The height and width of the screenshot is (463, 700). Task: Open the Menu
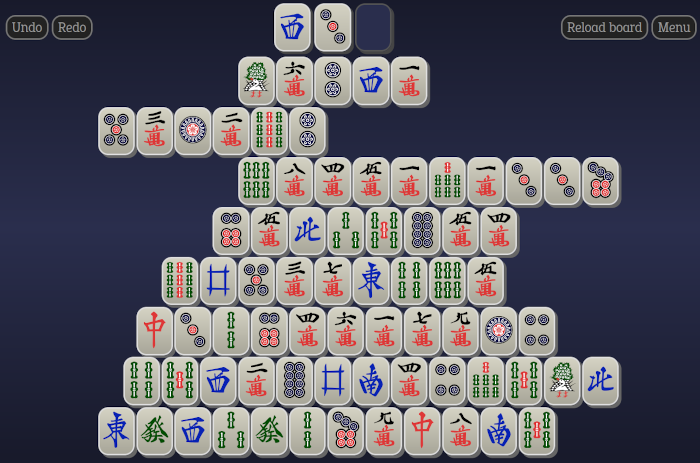tap(674, 27)
